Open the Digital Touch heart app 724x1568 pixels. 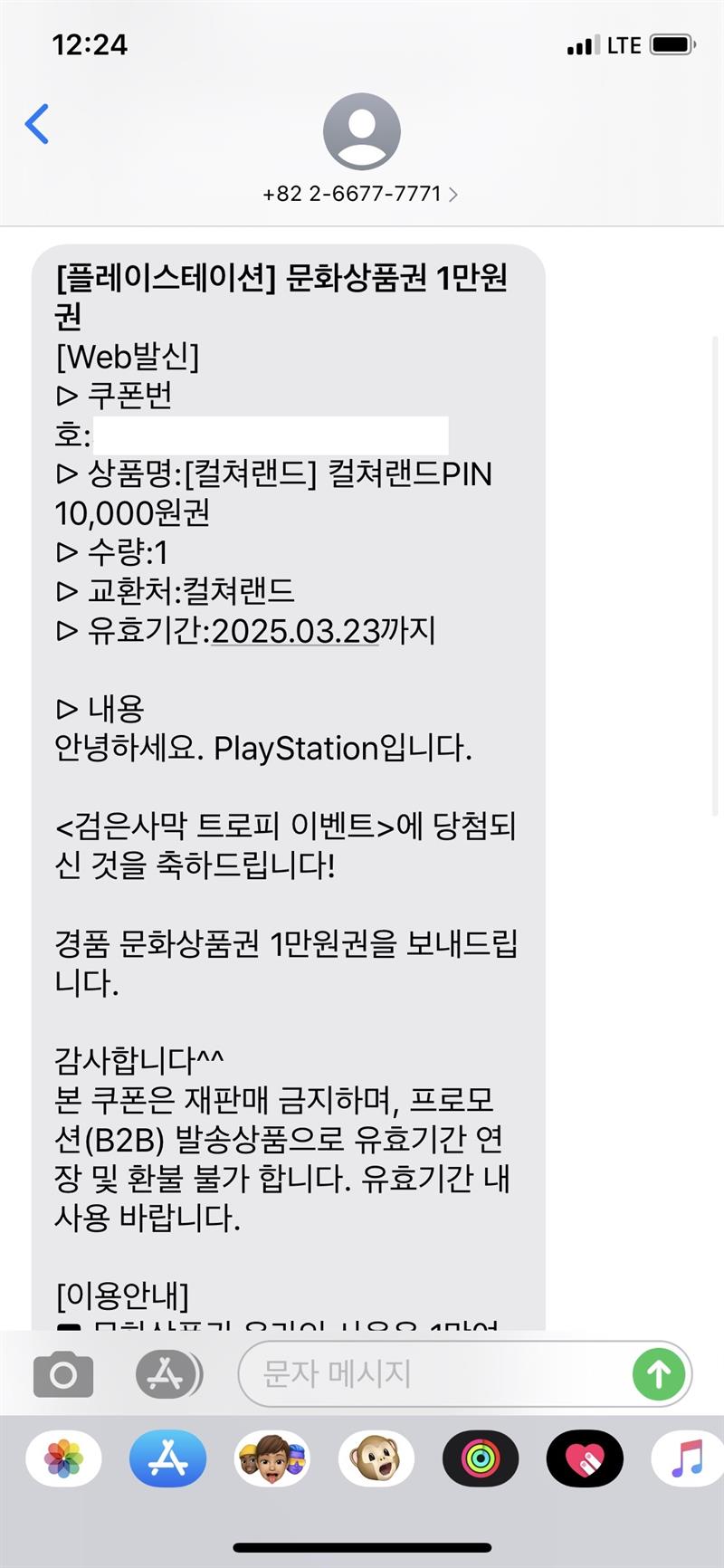[585, 1459]
